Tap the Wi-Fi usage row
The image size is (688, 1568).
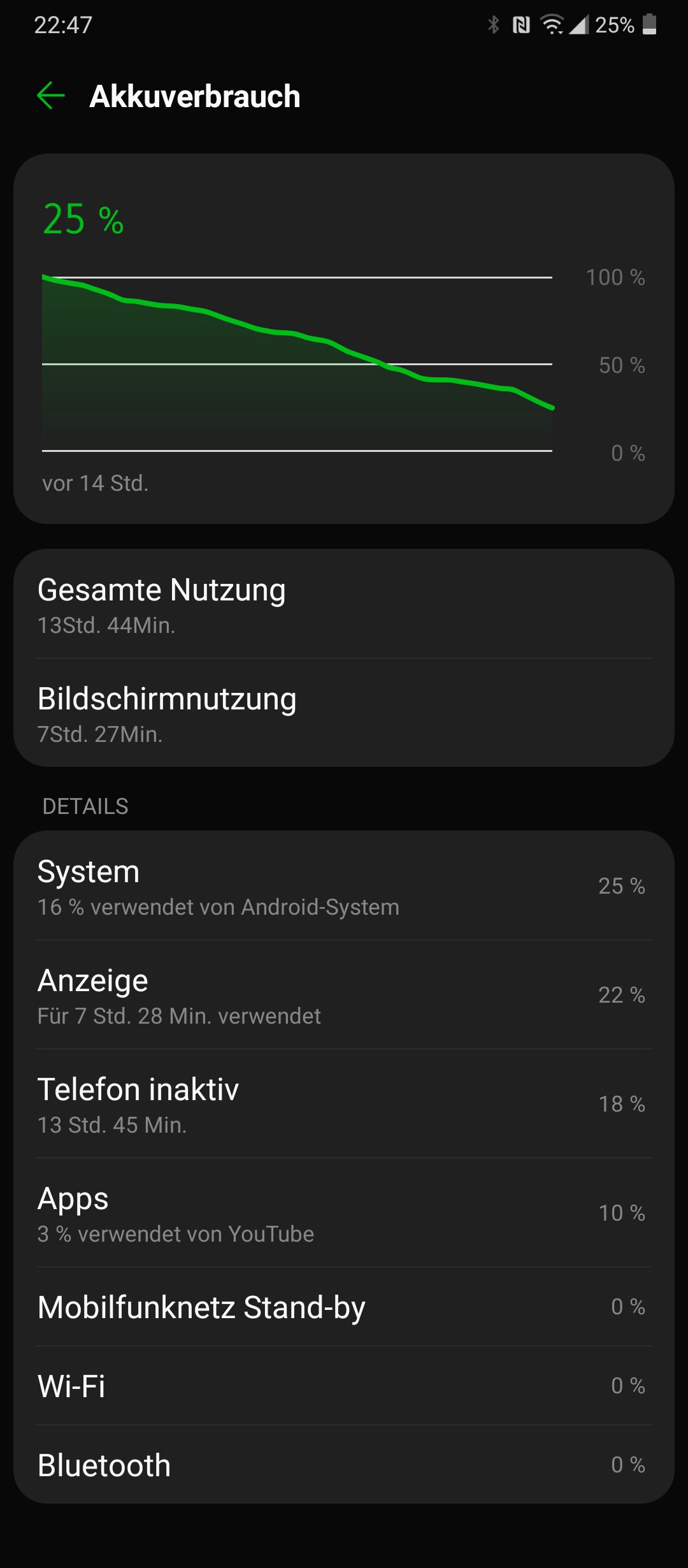(344, 1386)
